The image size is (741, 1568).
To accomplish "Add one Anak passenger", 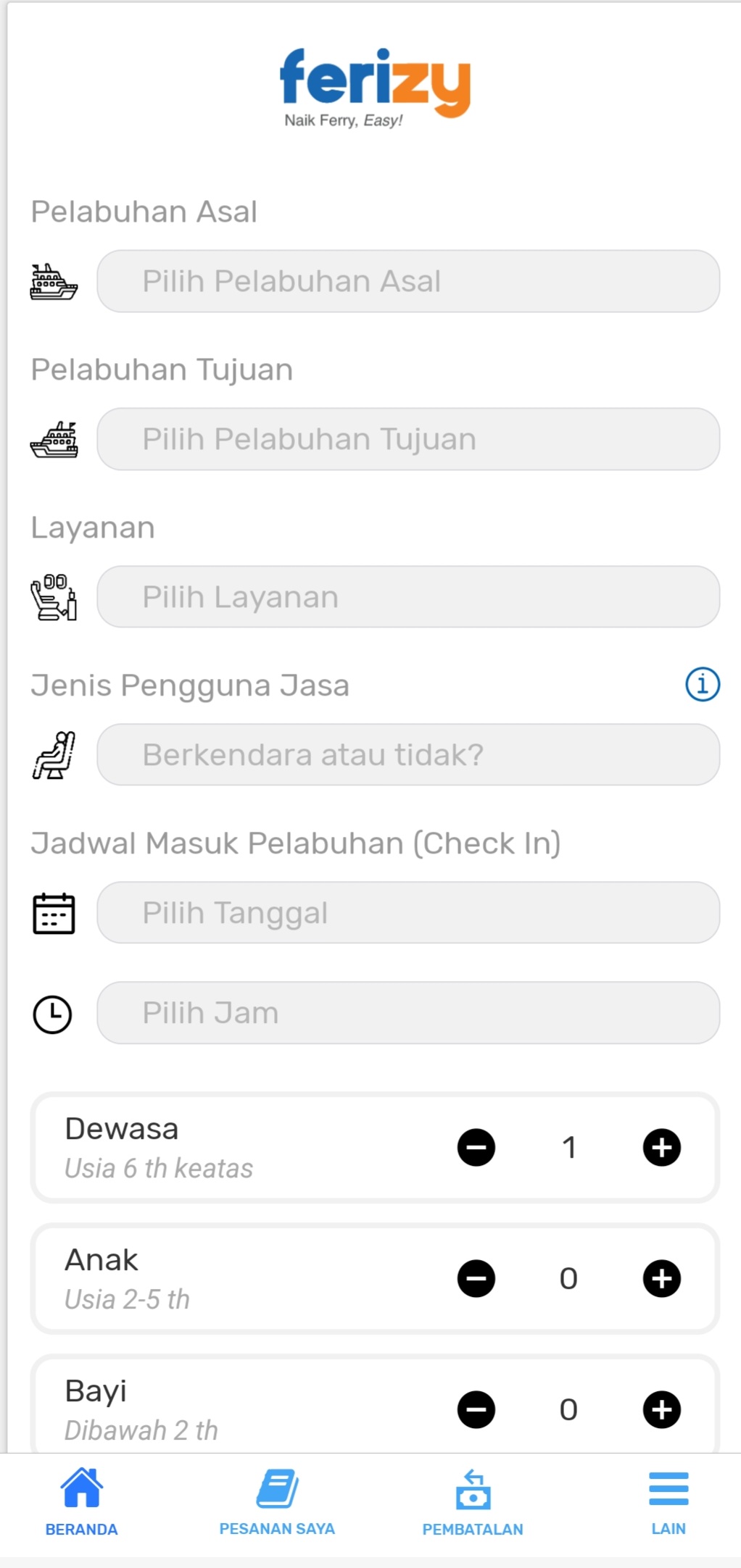I will tap(662, 1279).
